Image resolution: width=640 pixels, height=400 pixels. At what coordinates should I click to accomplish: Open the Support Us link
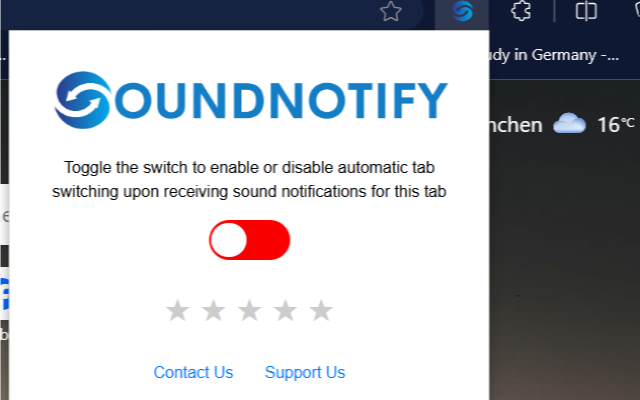[x=305, y=372]
